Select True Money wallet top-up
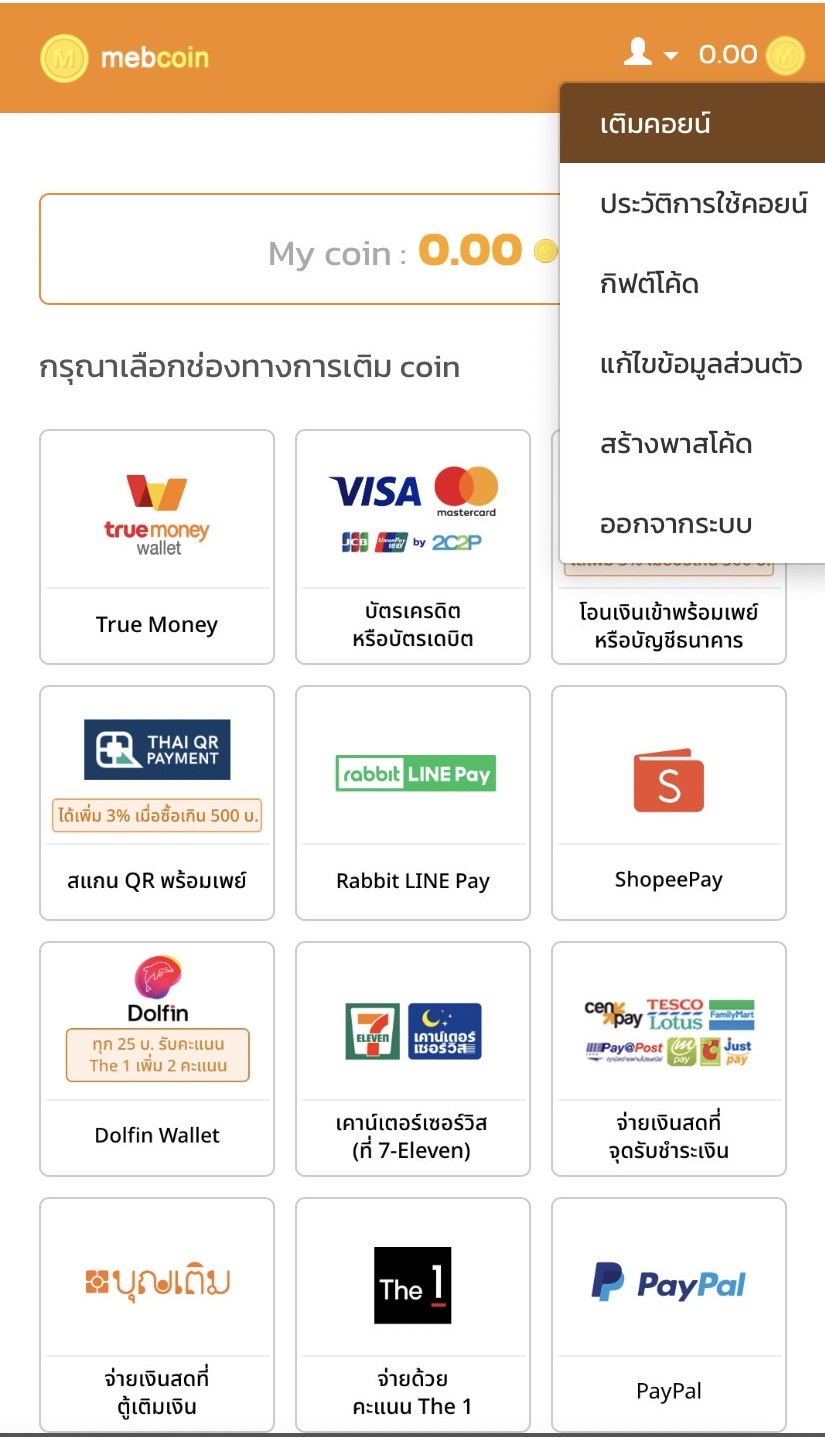Image resolution: width=825 pixels, height=1437 pixels. pyautogui.click(x=157, y=547)
